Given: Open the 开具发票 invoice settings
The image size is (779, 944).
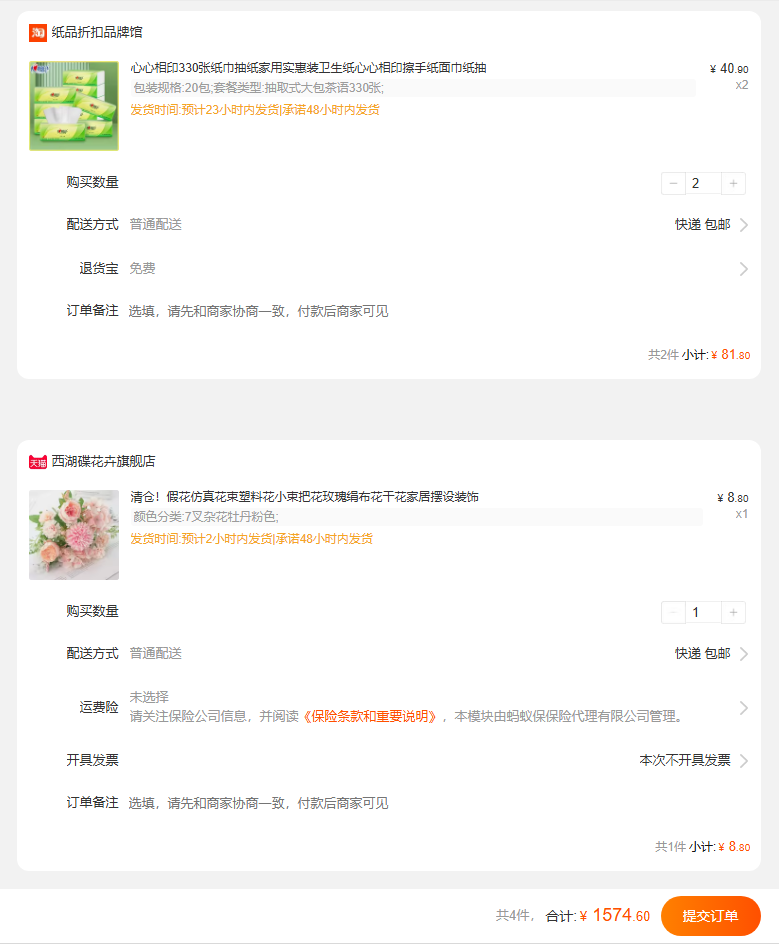Looking at the screenshot, I should (693, 760).
